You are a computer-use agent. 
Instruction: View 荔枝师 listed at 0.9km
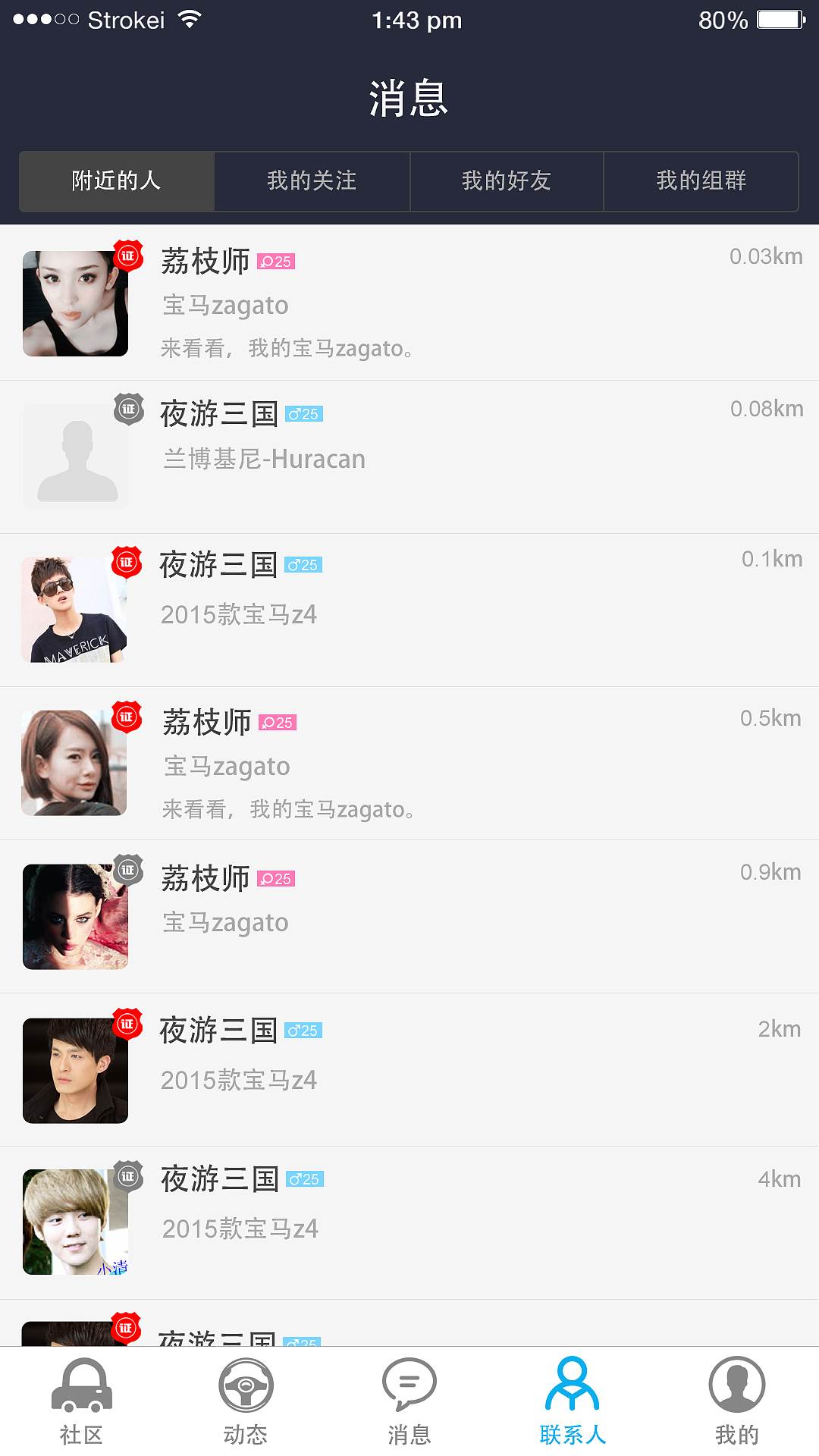pyautogui.click(x=409, y=916)
